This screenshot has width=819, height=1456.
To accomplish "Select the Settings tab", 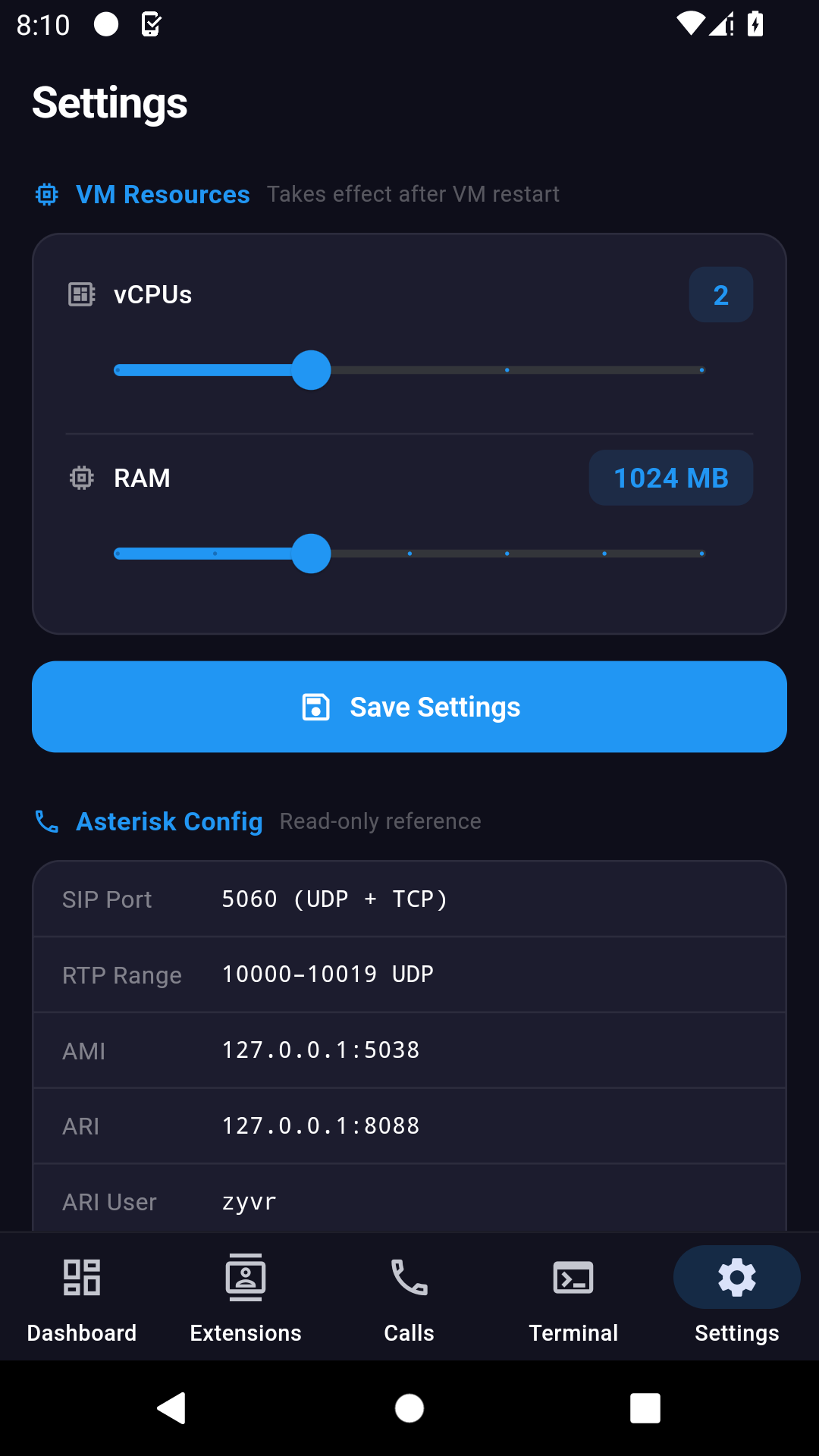I will click(737, 1298).
